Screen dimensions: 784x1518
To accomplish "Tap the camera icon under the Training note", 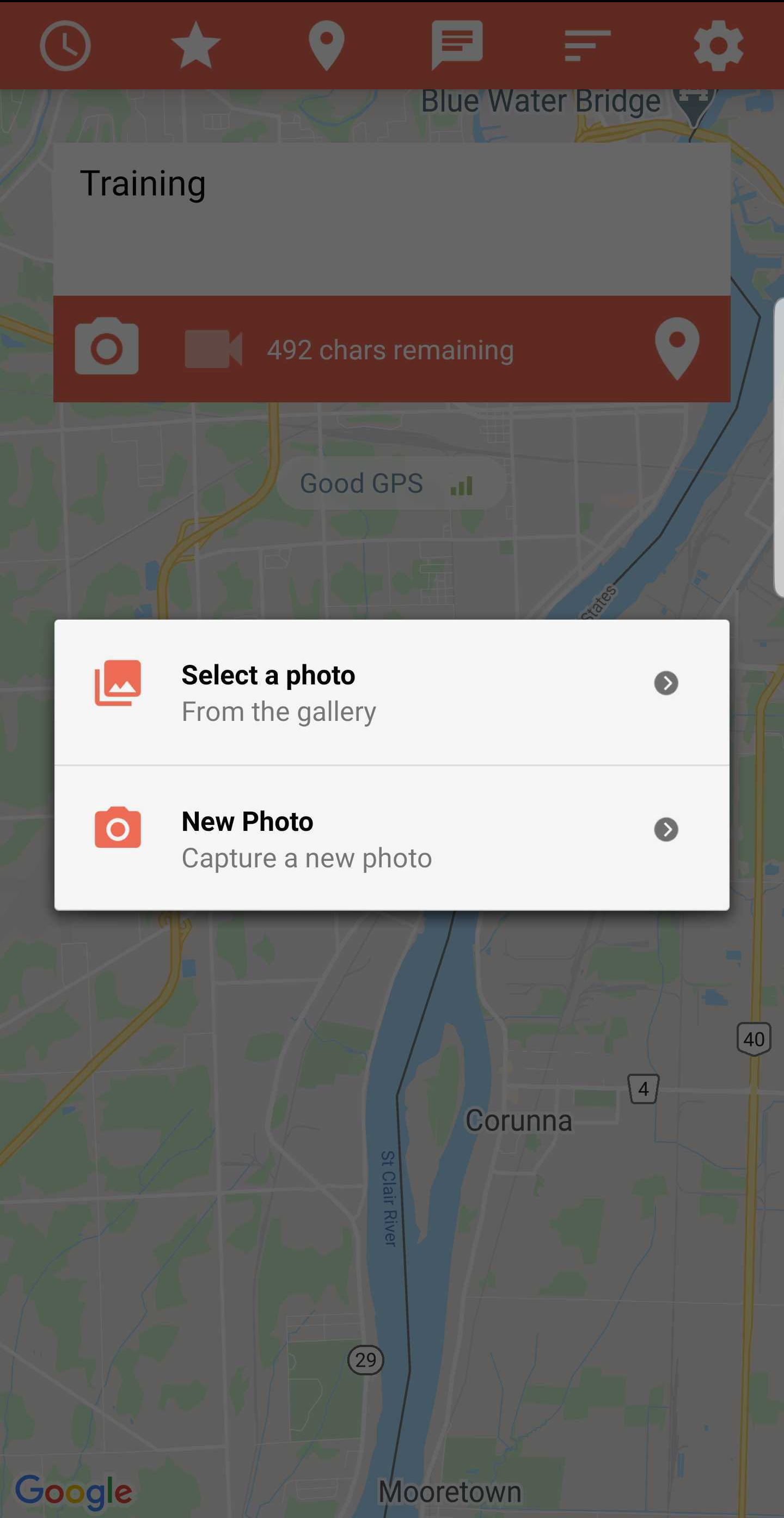I will (107, 348).
